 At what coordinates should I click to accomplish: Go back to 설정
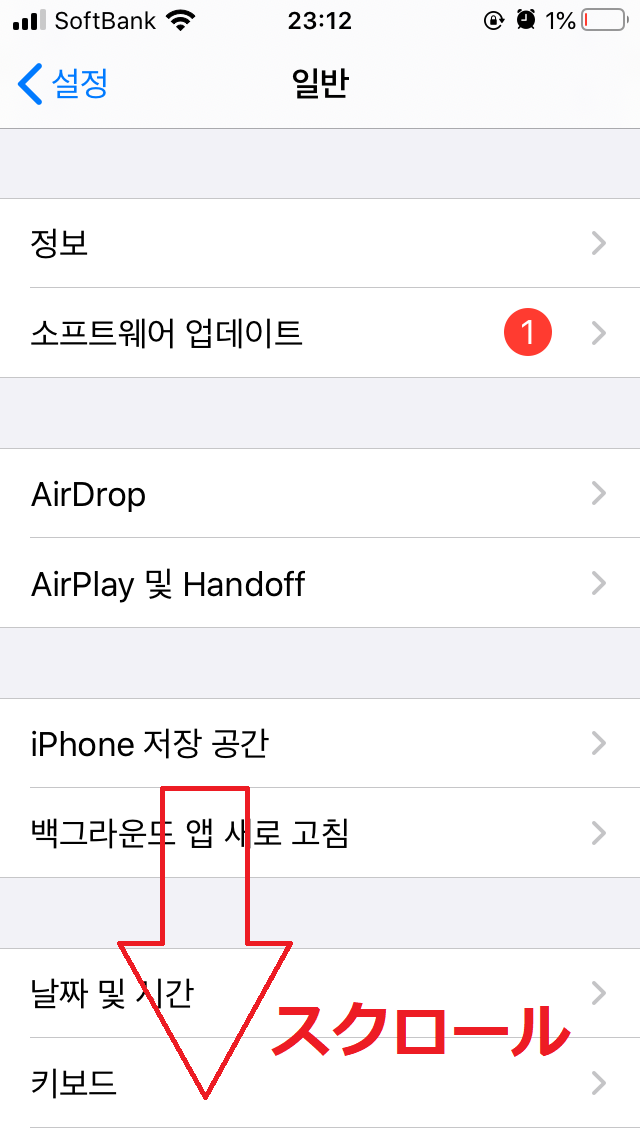[x=63, y=84]
